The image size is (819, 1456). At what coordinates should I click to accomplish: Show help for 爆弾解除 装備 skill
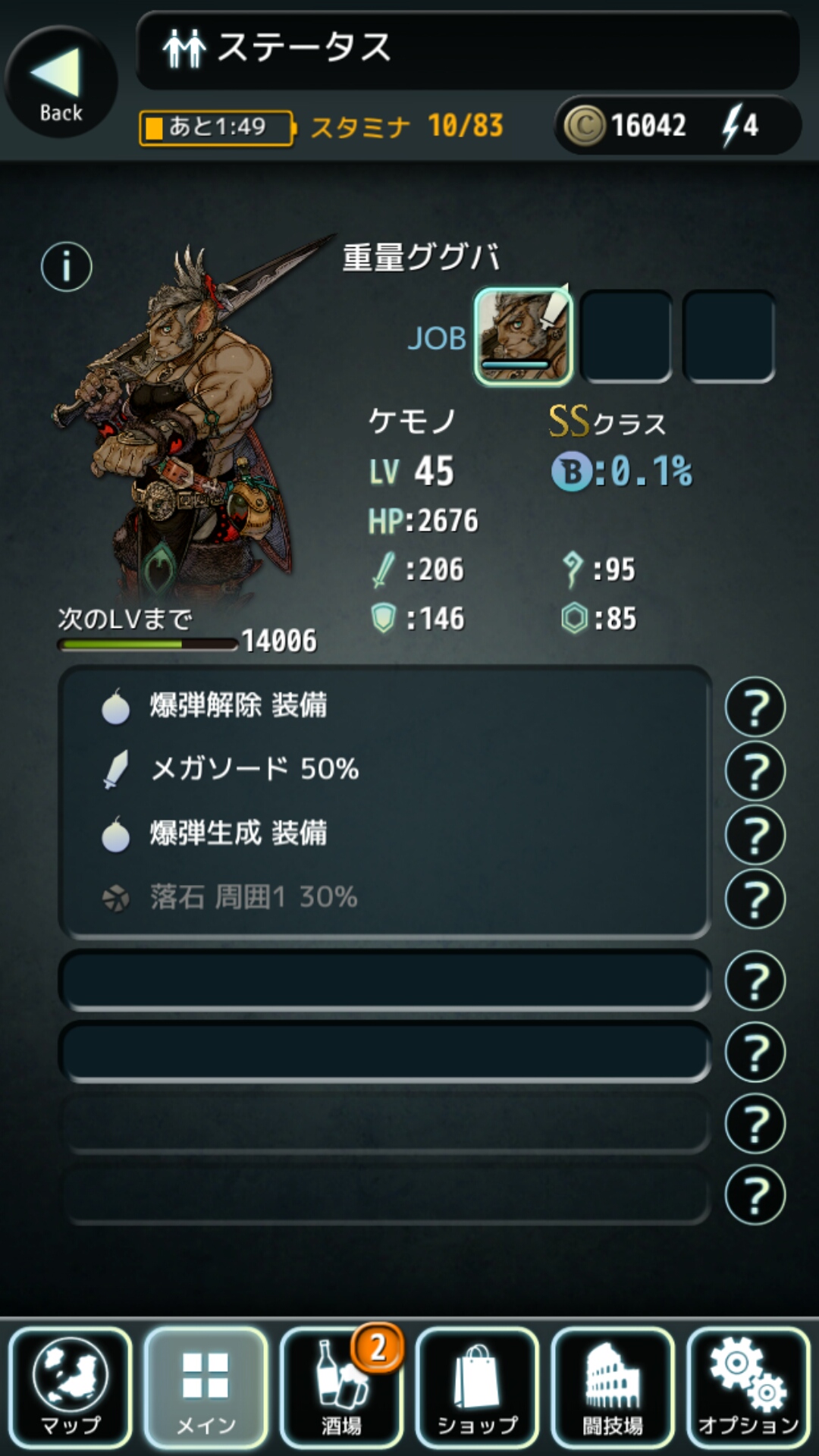click(x=755, y=707)
